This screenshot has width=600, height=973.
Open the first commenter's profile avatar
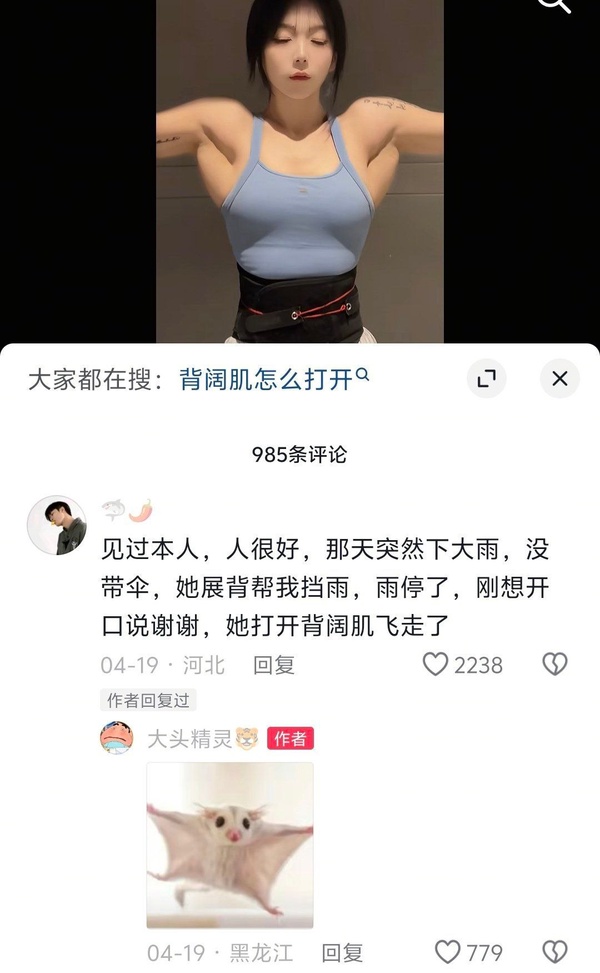(57, 524)
